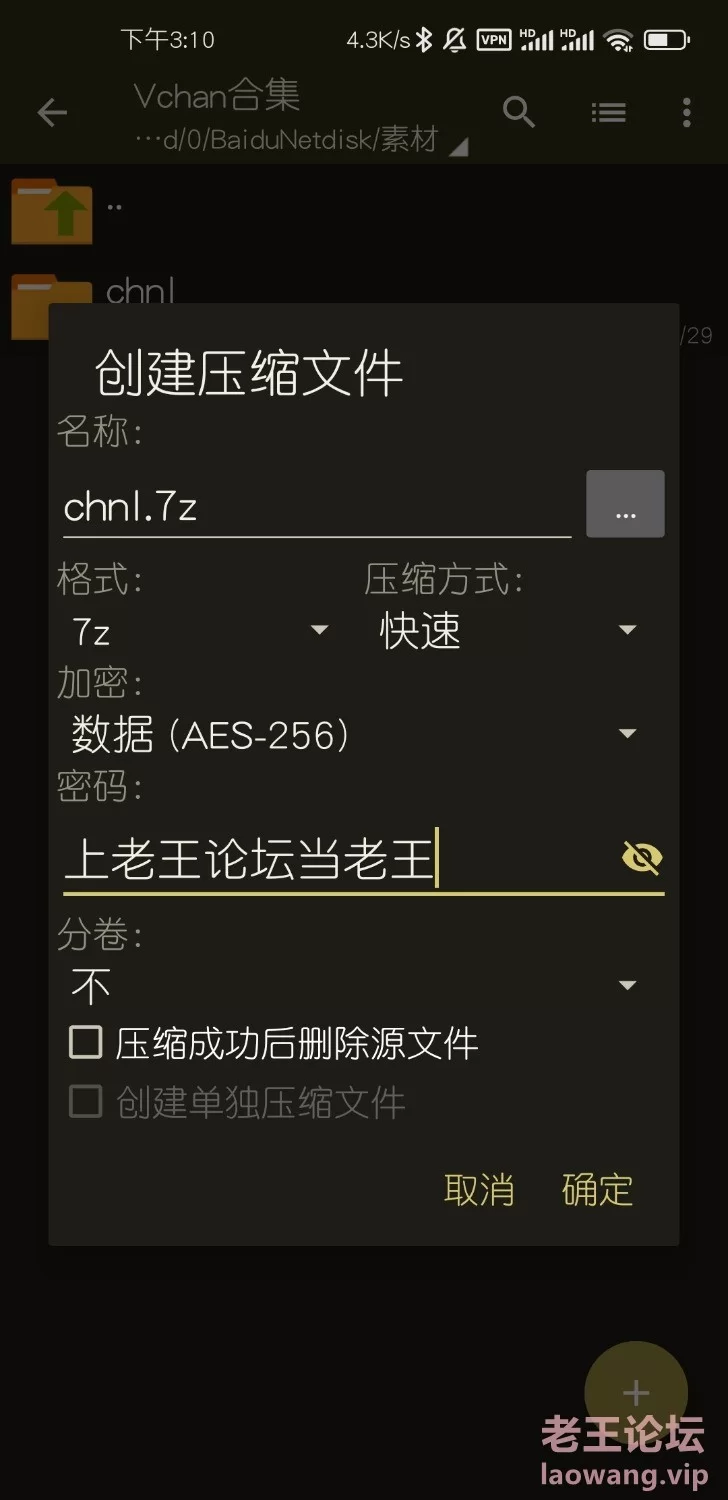Open the browse button with three dots
Viewport: 728px width, 1500px height.
tap(625, 504)
